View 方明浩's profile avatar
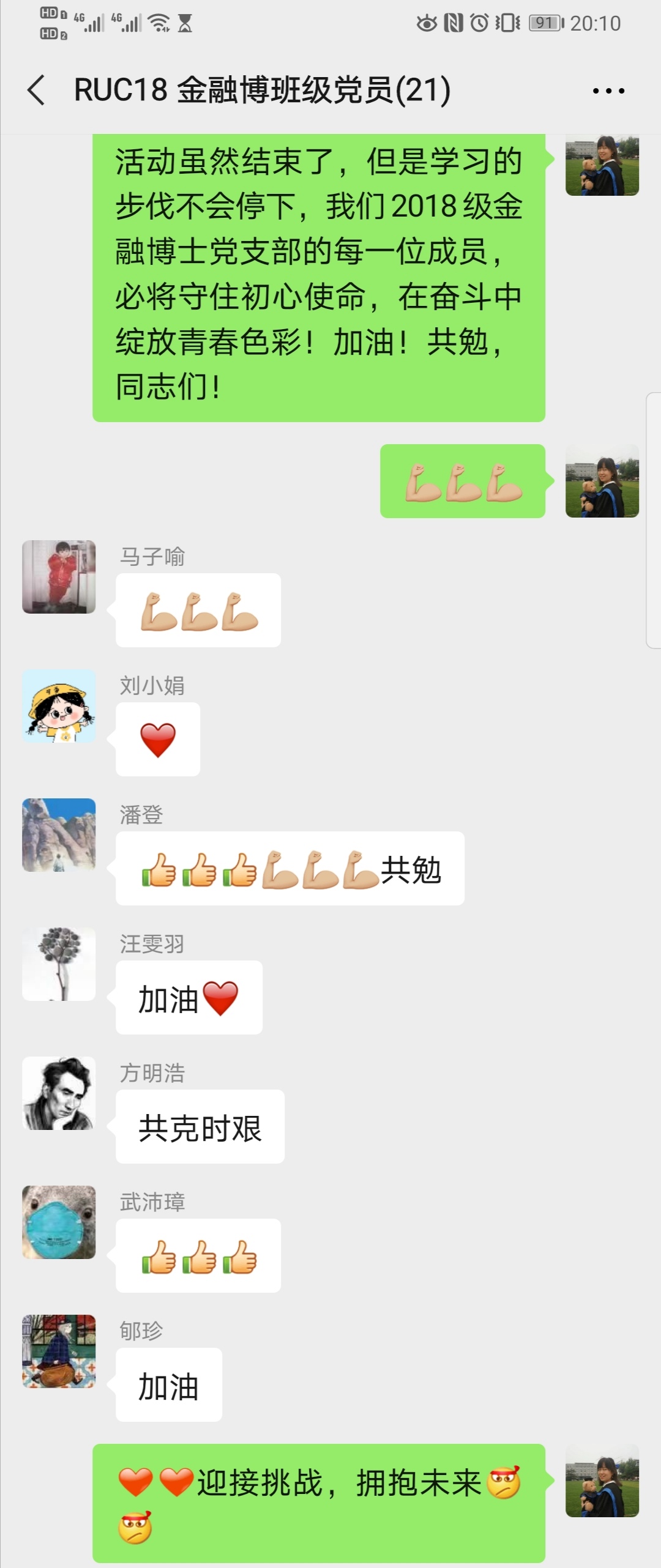 [x=59, y=1093]
